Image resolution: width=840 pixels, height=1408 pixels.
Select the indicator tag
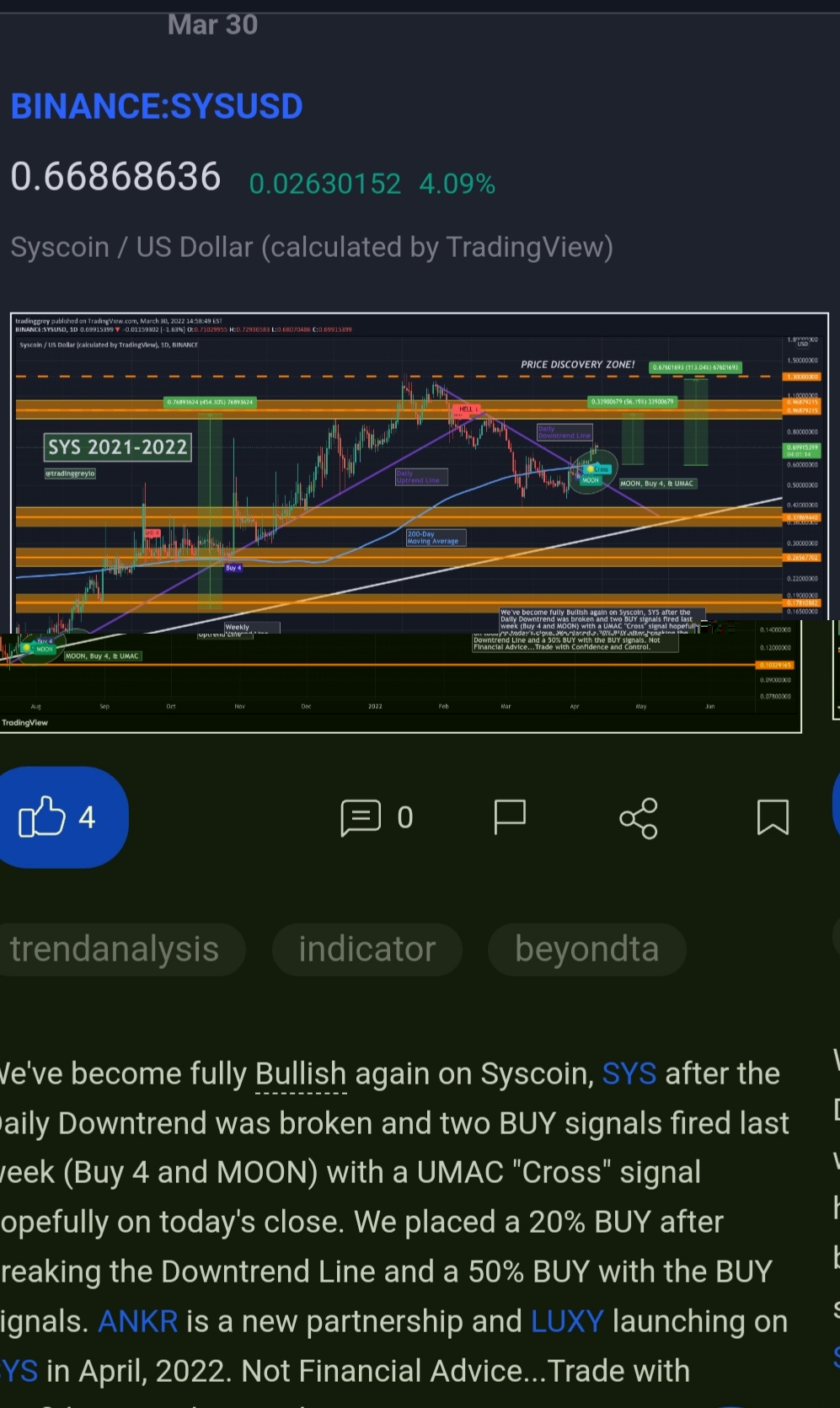[366, 950]
